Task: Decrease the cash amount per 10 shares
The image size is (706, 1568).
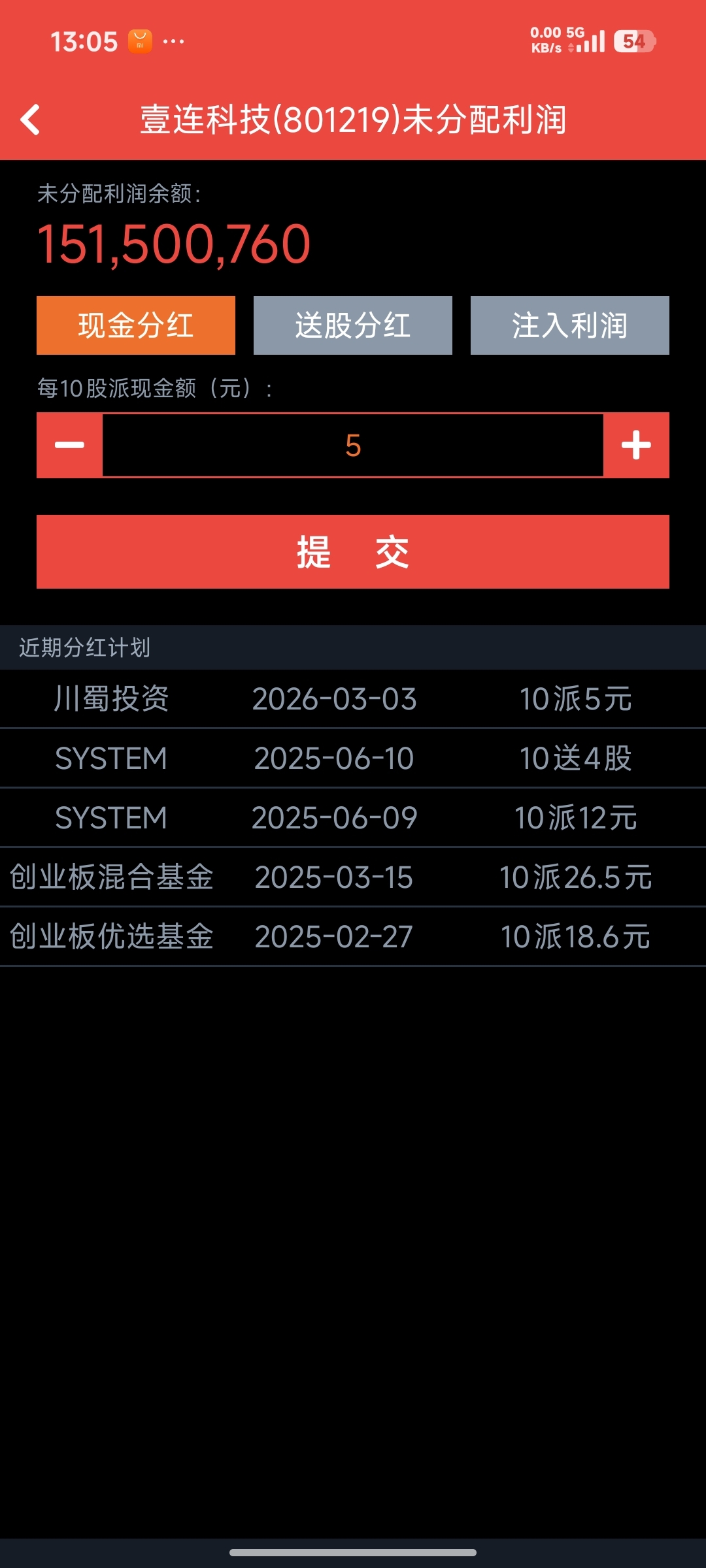Action: click(x=70, y=446)
